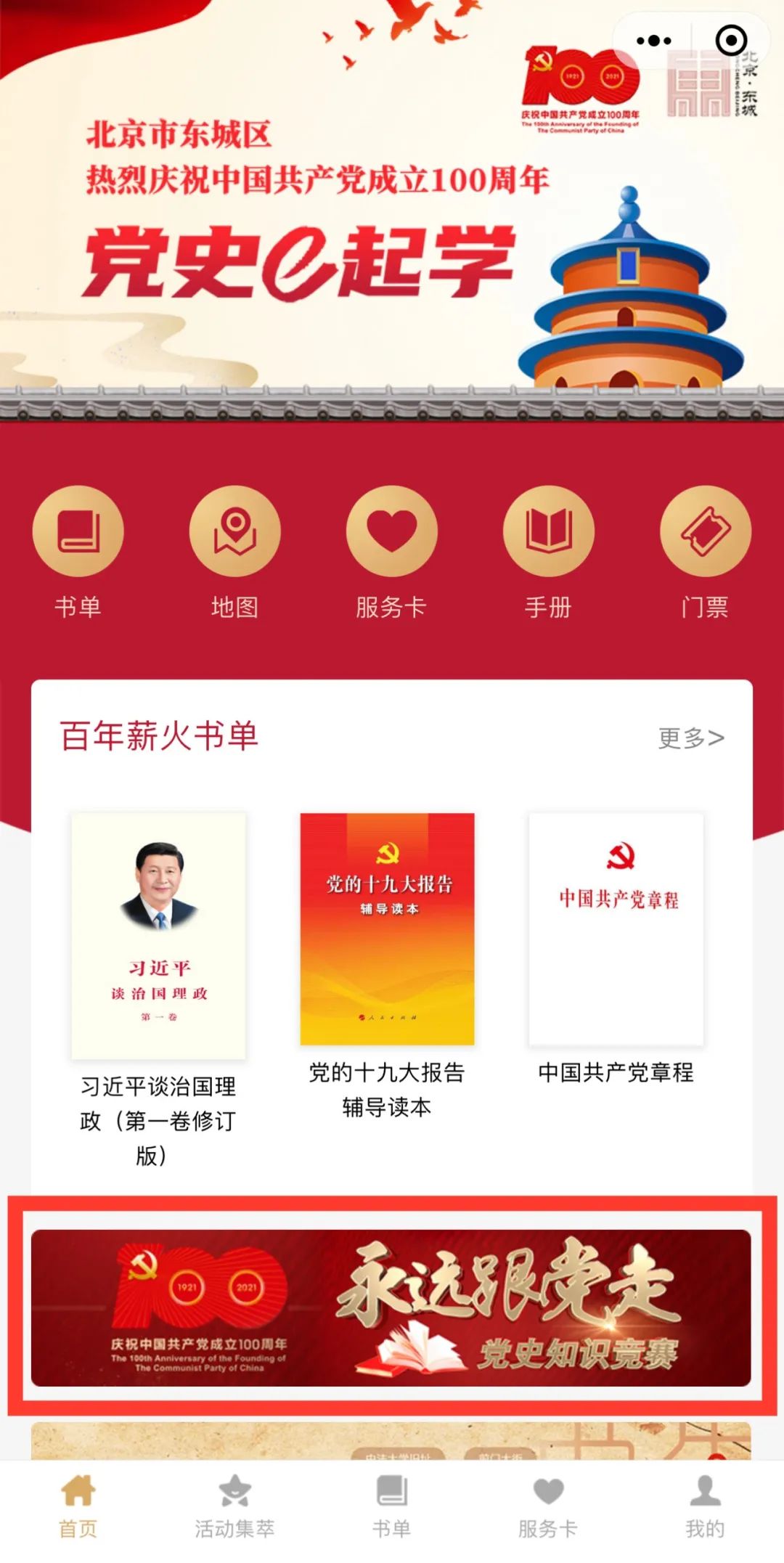Open the WeChat three-dot options menu
This screenshot has width=784, height=1563.
pos(653,40)
